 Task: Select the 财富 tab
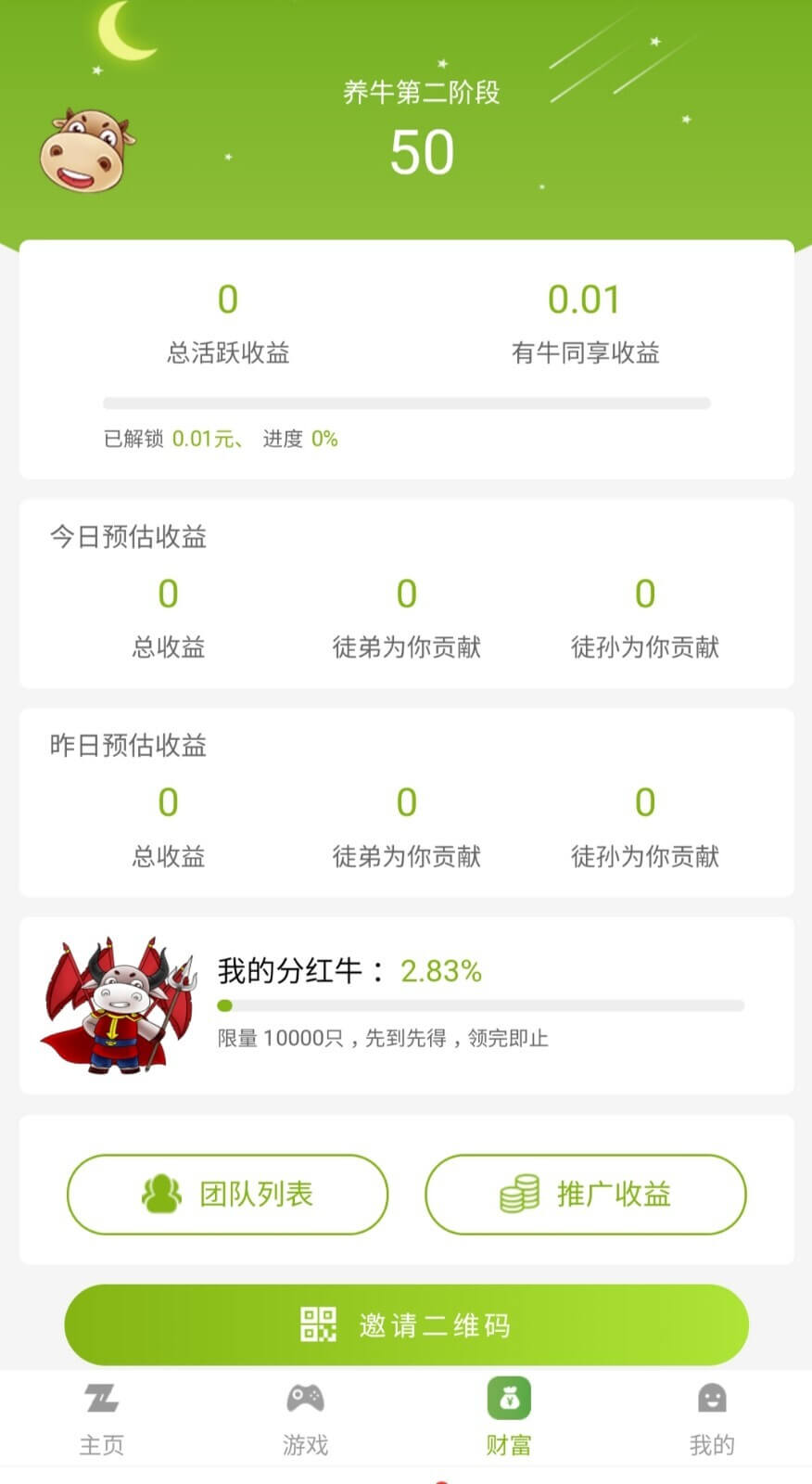[508, 1419]
